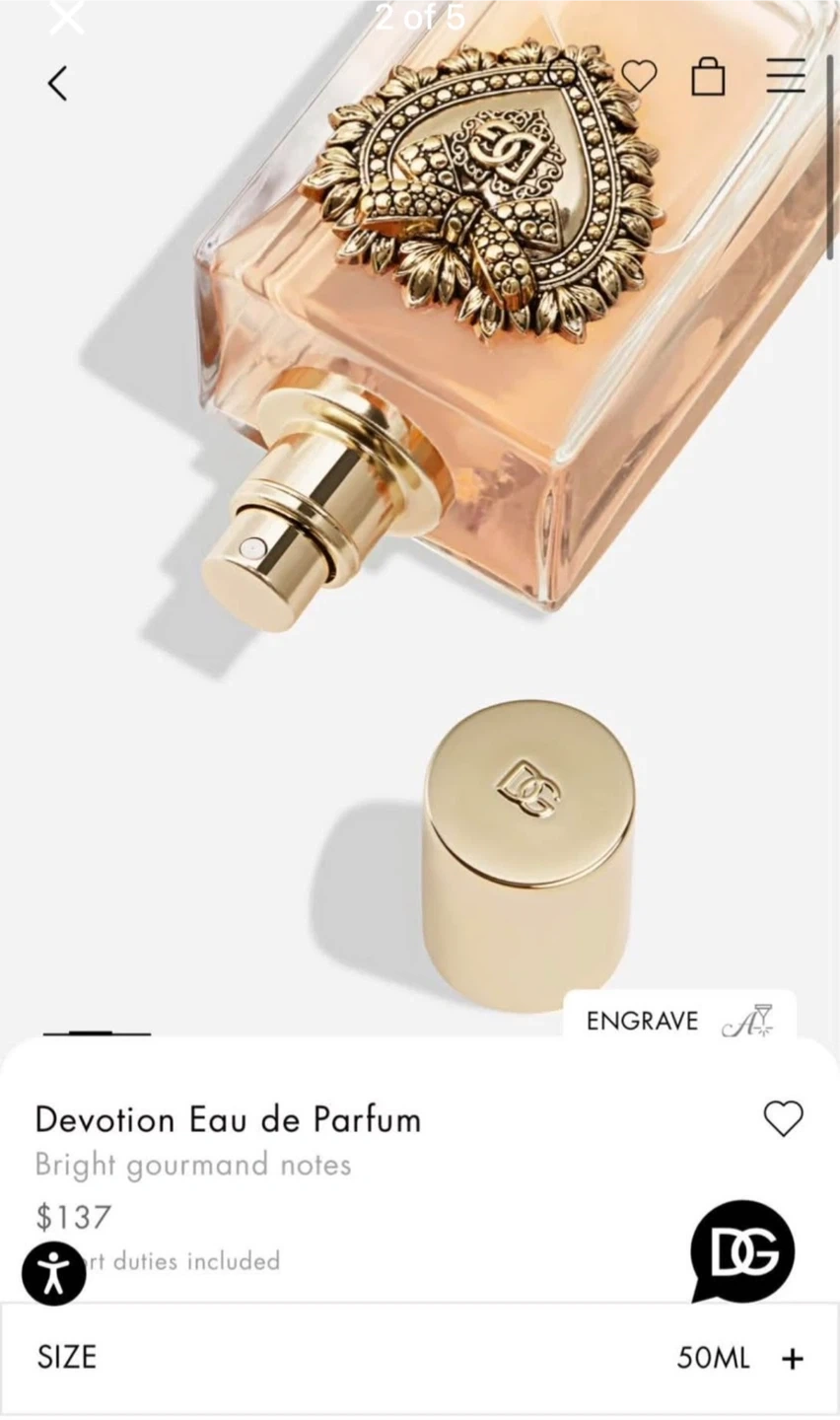Open the DG chat bubble

741,1251
